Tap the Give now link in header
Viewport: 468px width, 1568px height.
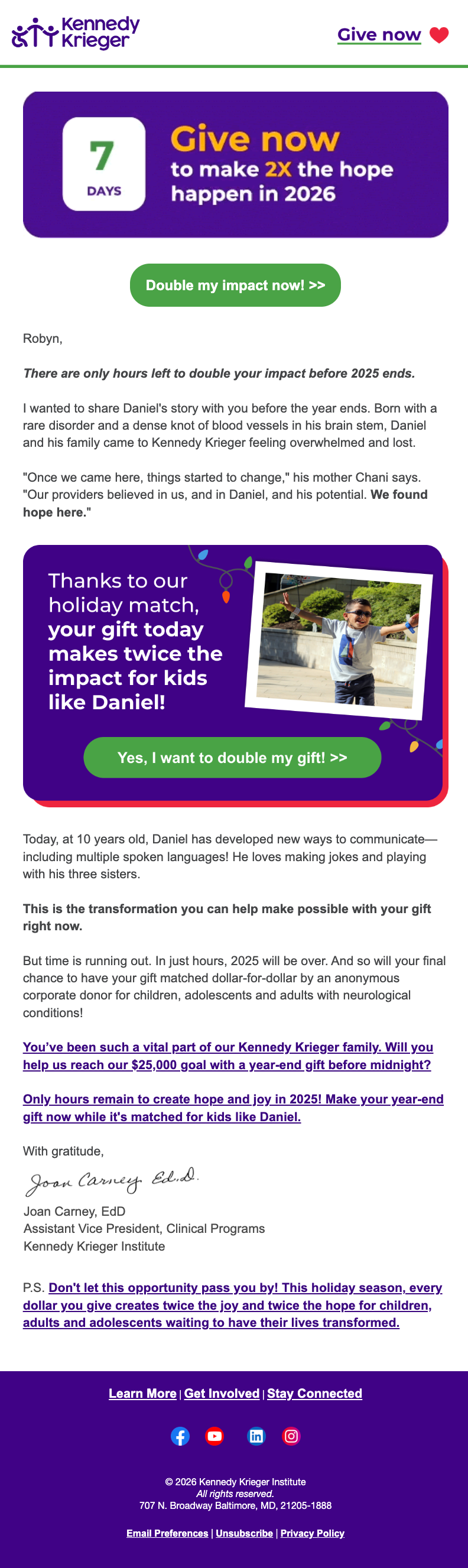[x=379, y=35]
